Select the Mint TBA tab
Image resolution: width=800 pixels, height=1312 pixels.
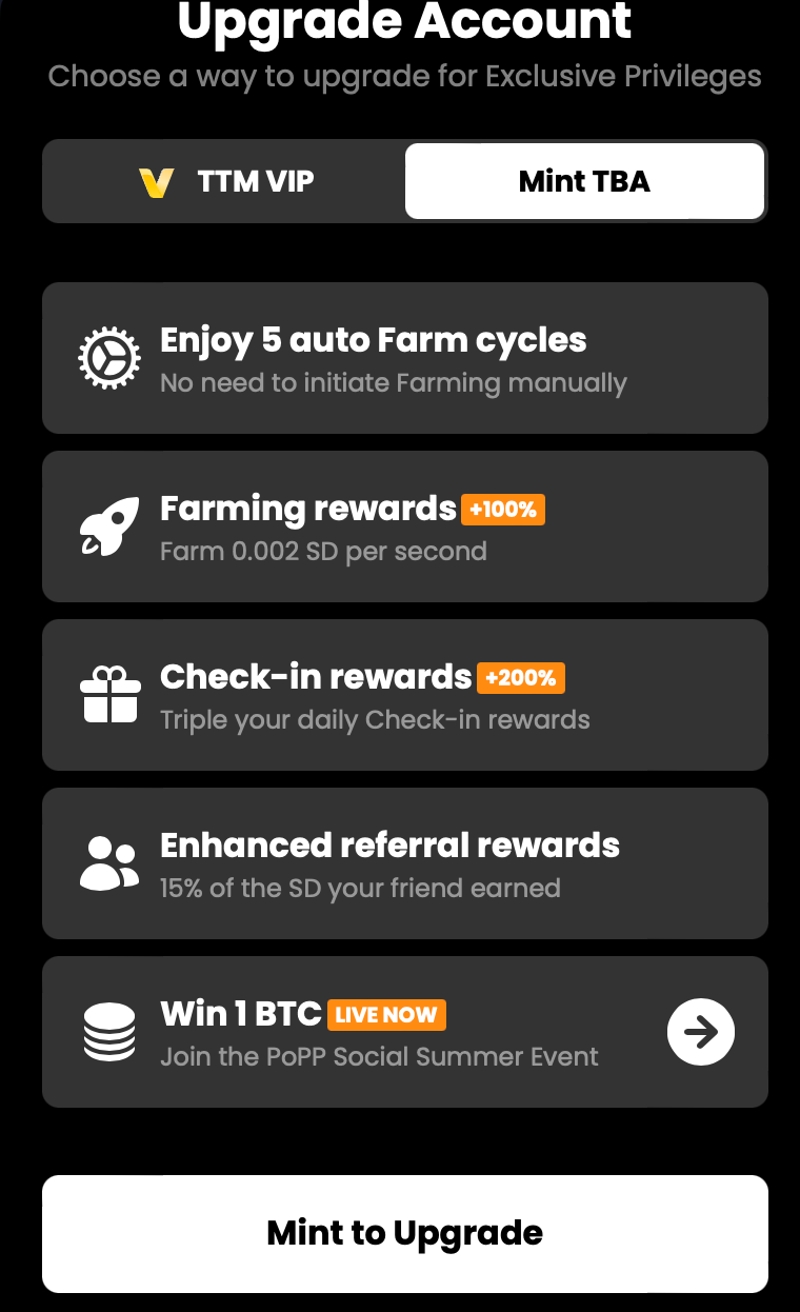click(584, 181)
